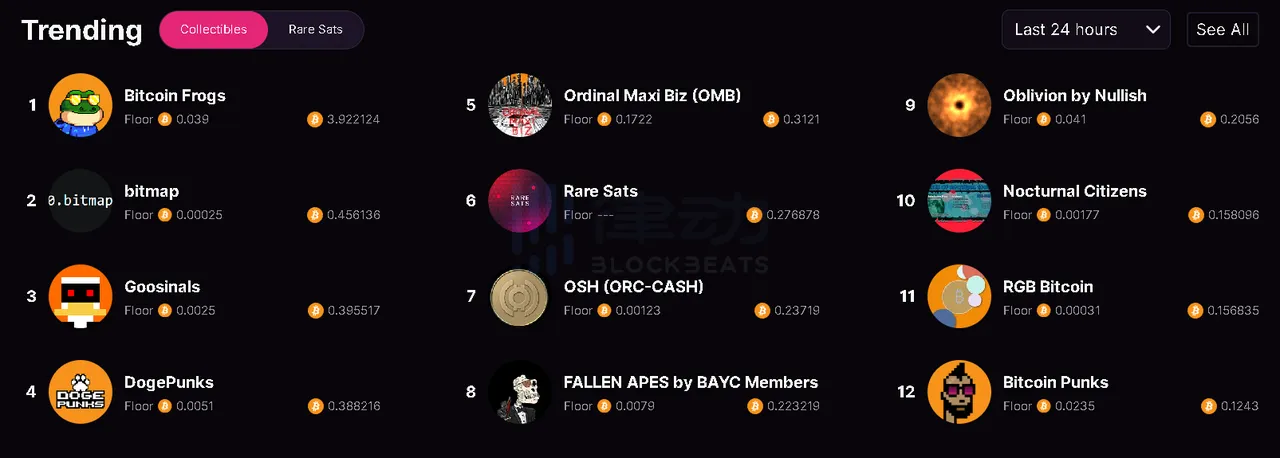Switch to the Rare Sats tab
The image size is (1280, 458).
[315, 30]
